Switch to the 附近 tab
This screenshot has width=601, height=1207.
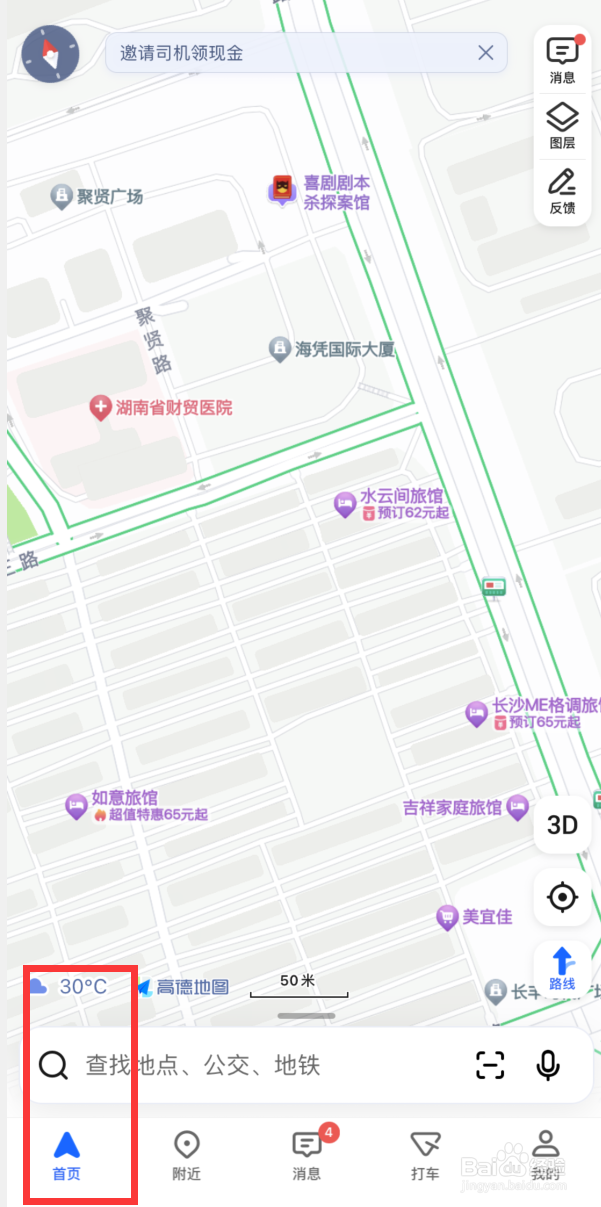tap(186, 1156)
